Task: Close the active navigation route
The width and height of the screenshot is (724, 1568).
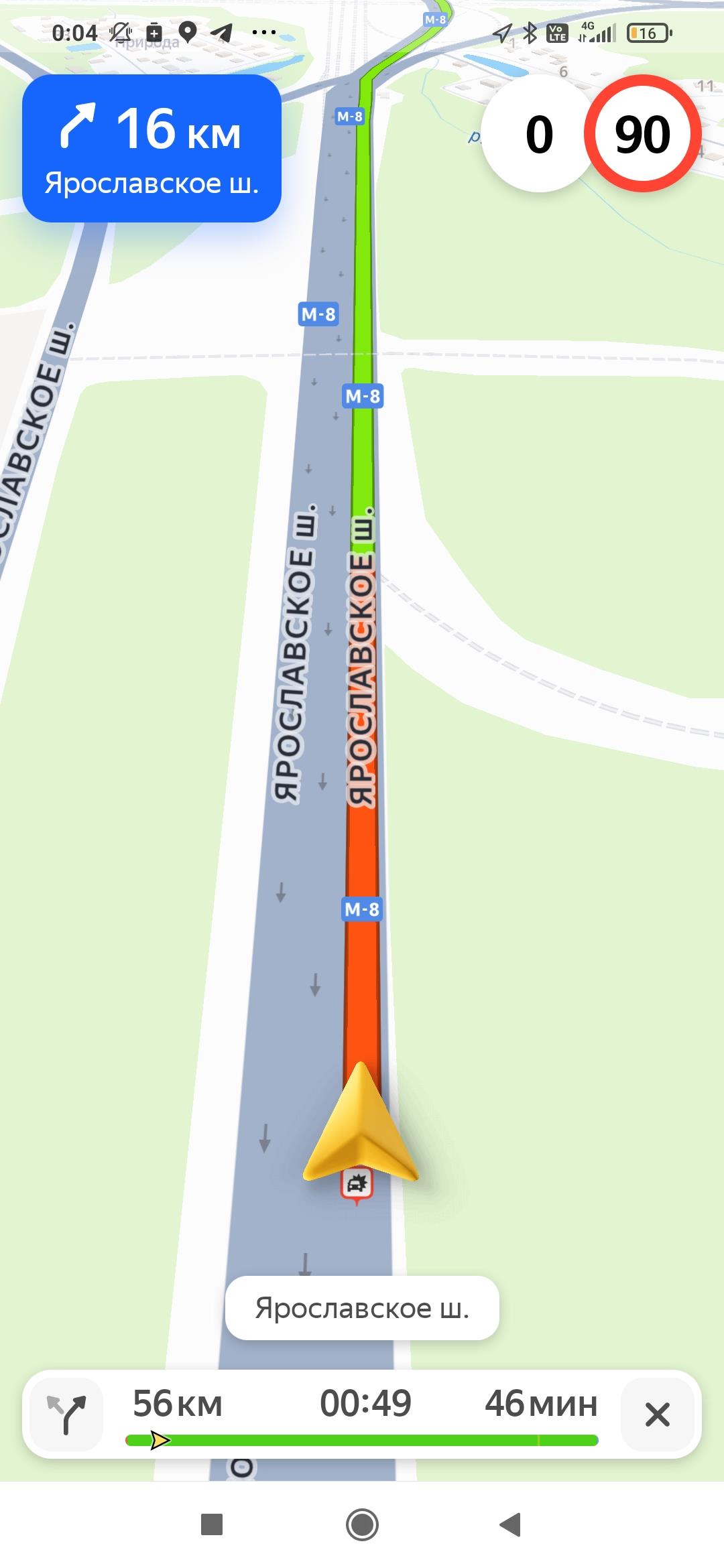Action: pyautogui.click(x=657, y=1415)
